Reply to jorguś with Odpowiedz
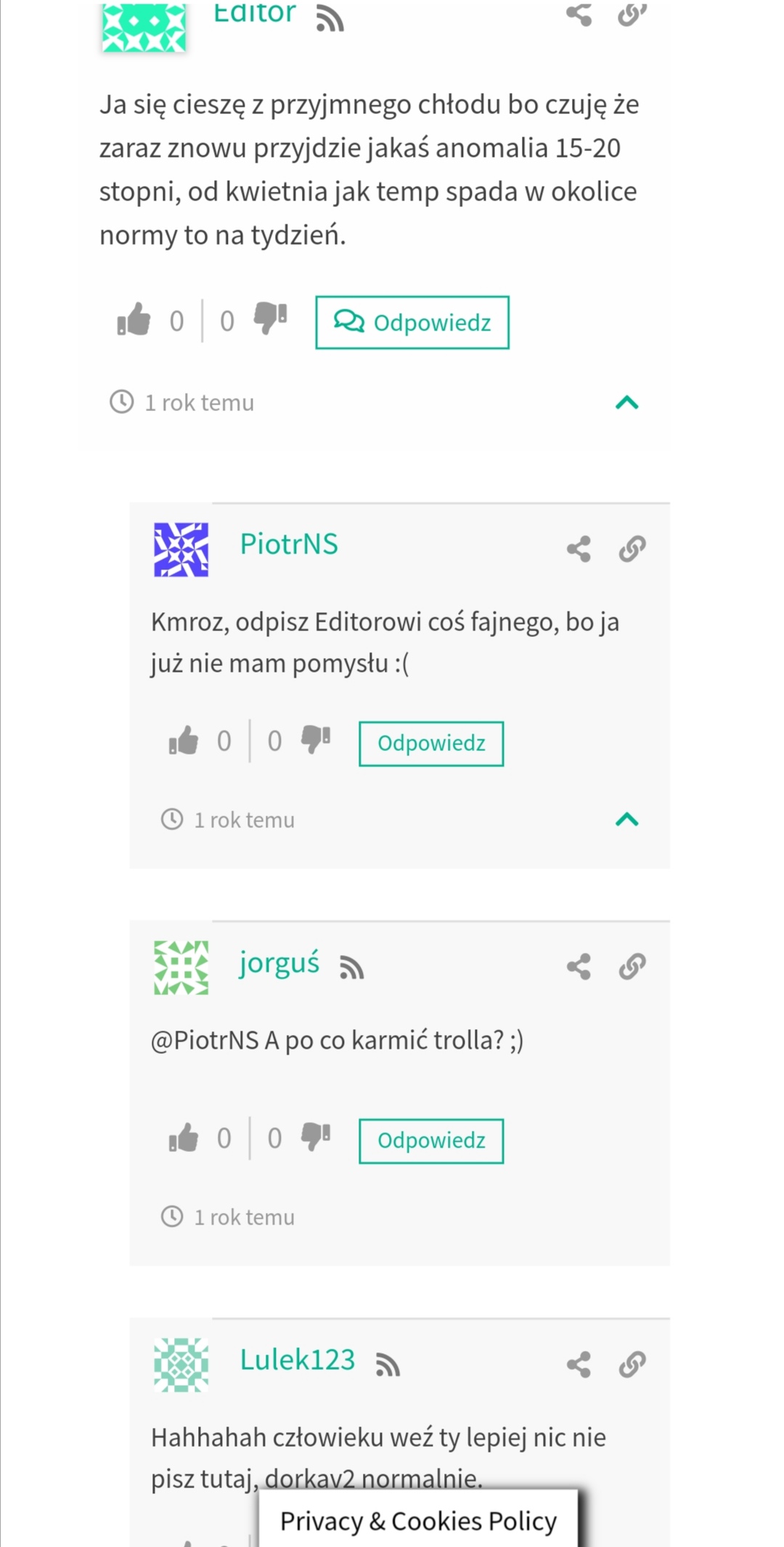 tap(431, 1141)
